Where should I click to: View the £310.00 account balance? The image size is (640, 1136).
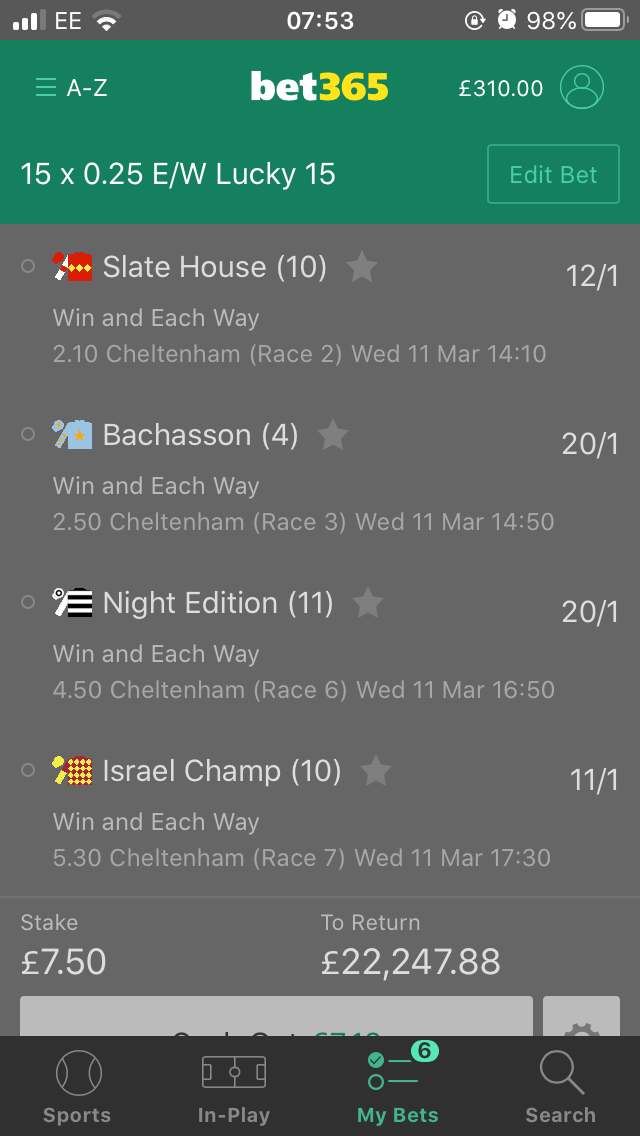pos(501,88)
